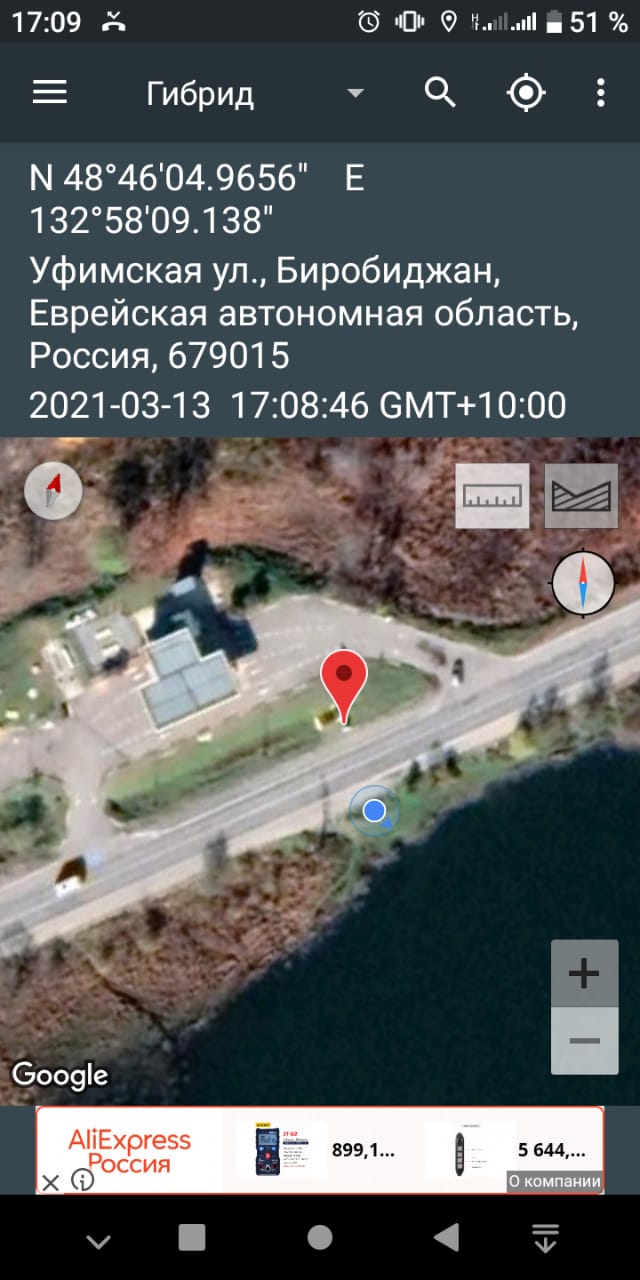Open the three-dot overflow menu
Screen dimensions: 640x1280
(600, 93)
